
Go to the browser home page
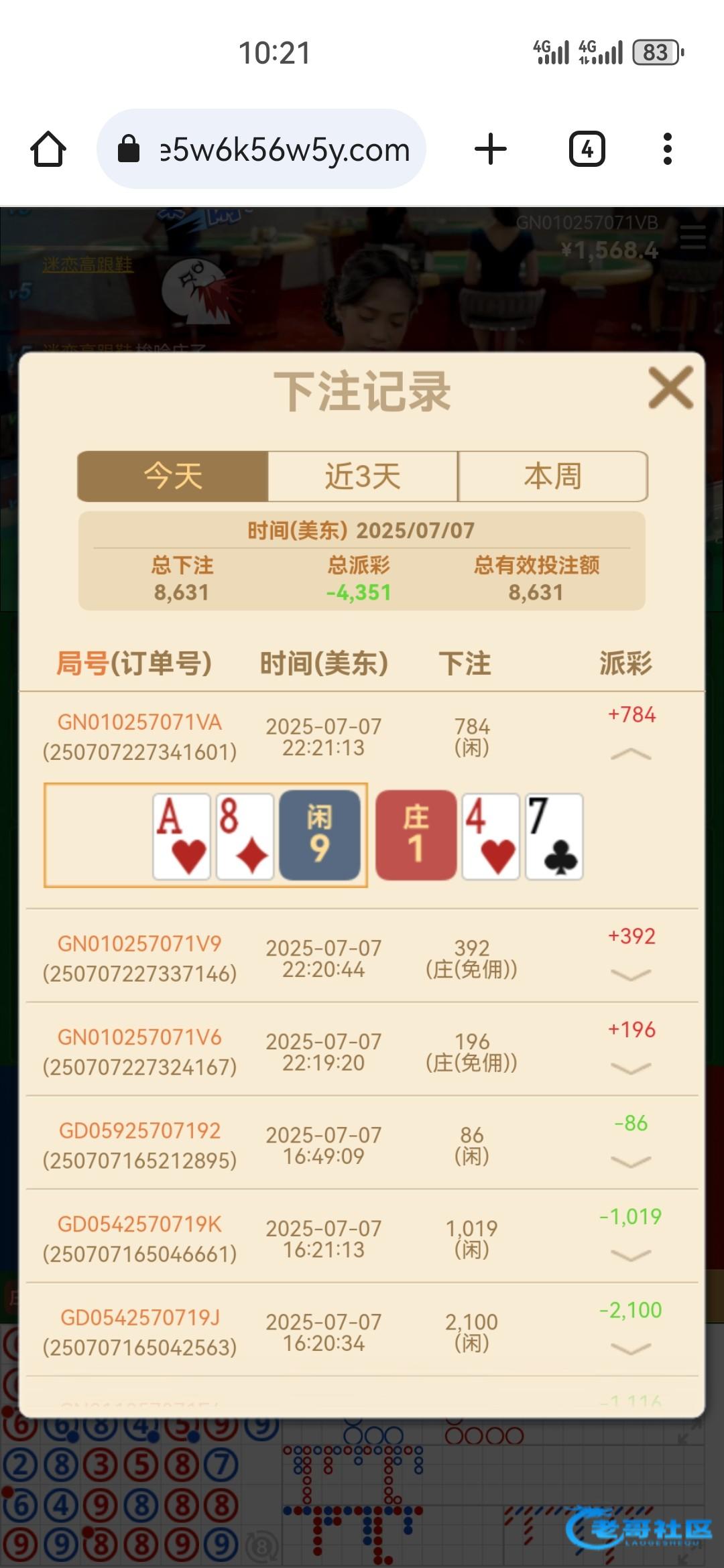[48, 149]
